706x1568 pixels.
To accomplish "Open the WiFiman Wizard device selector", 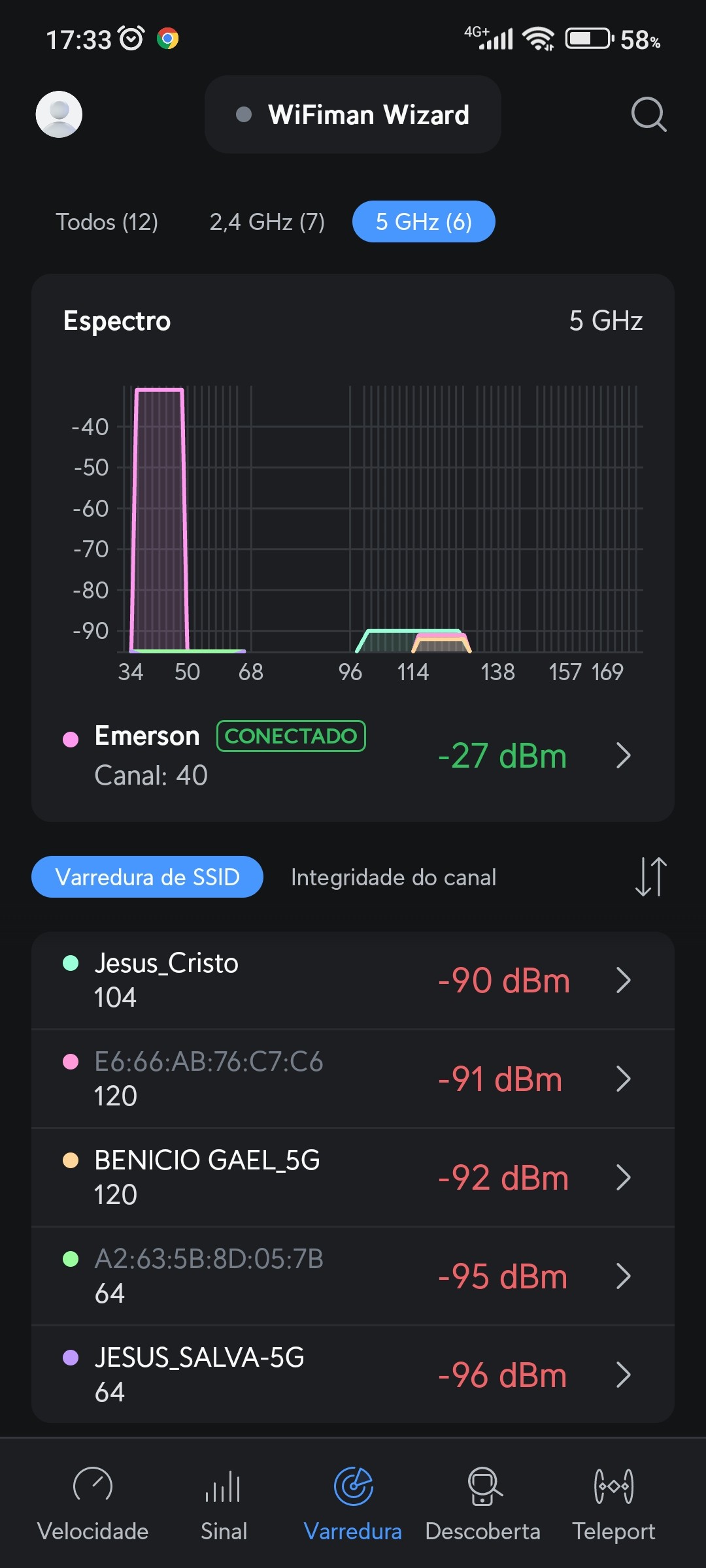I will pos(353,114).
